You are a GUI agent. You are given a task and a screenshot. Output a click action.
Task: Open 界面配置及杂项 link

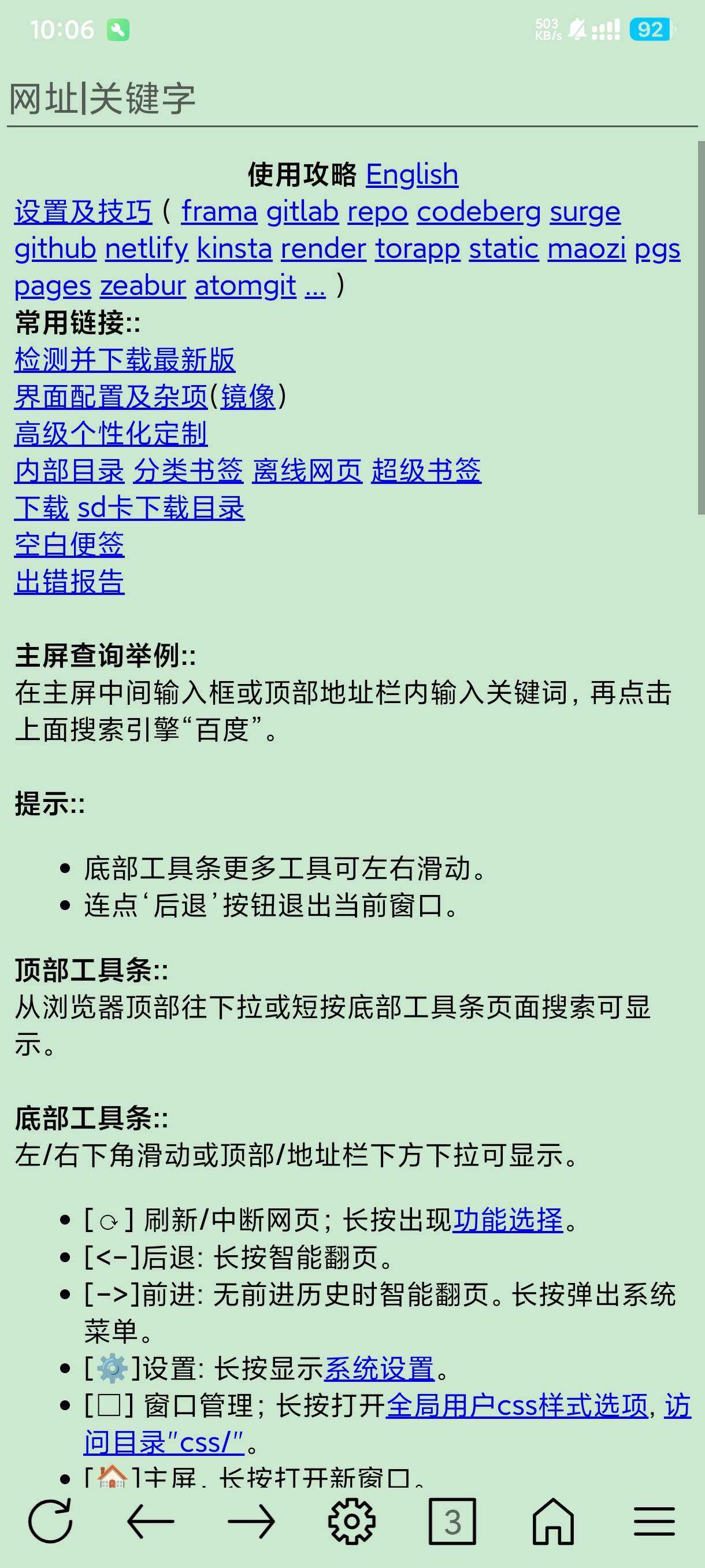tap(111, 397)
